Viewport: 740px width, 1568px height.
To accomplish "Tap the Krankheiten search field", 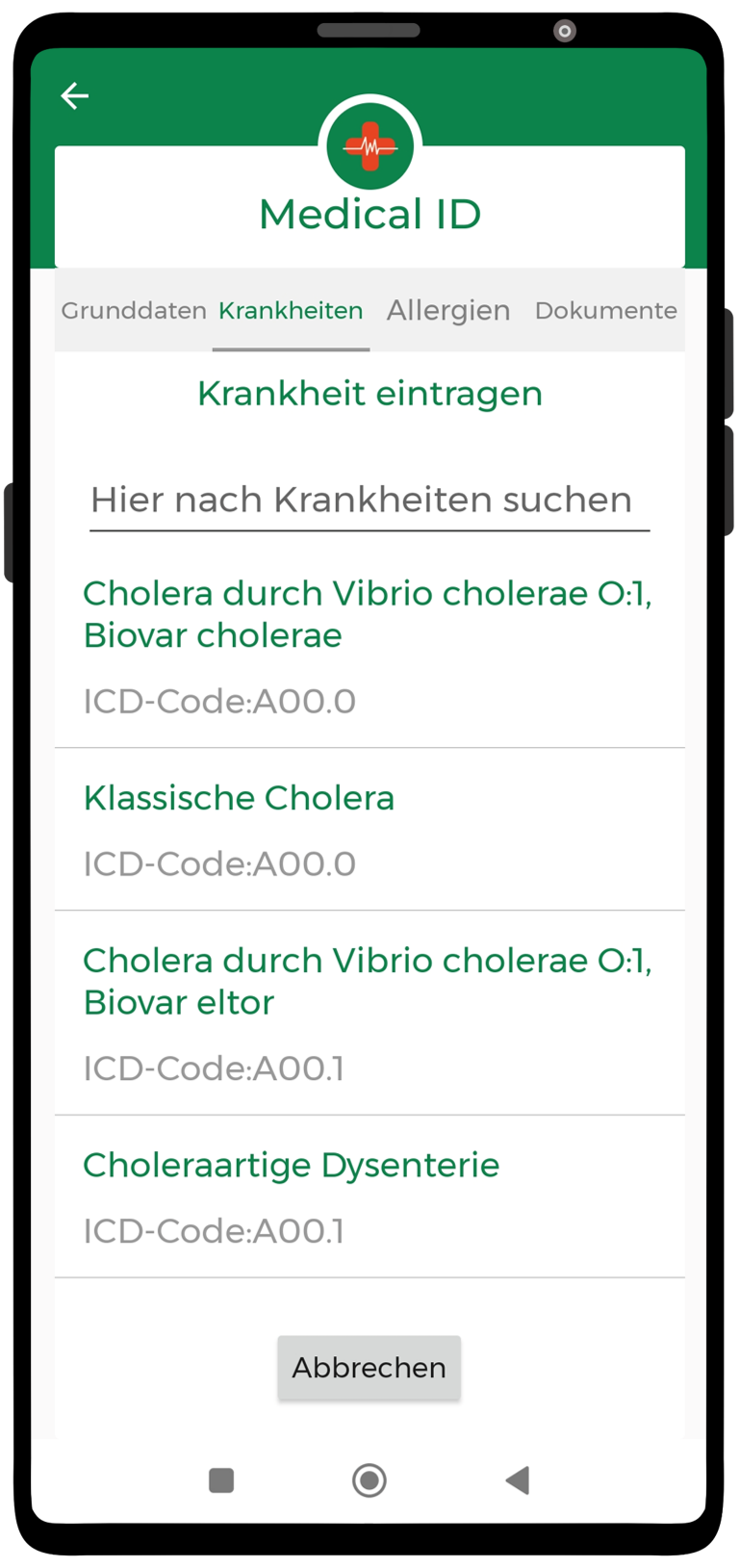I will coord(370,501).
